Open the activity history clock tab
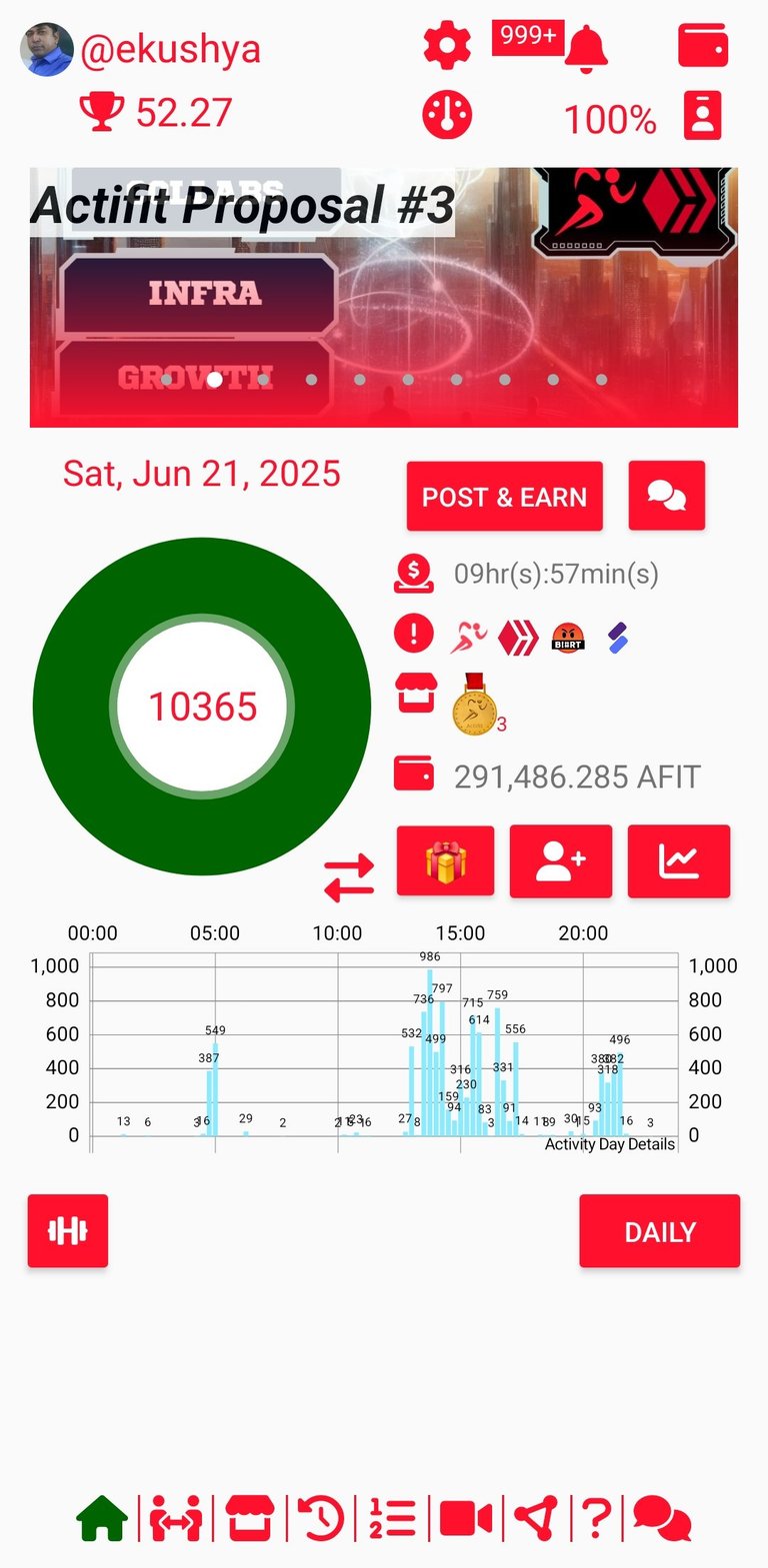Viewport: 768px width, 1568px height. click(x=321, y=1520)
